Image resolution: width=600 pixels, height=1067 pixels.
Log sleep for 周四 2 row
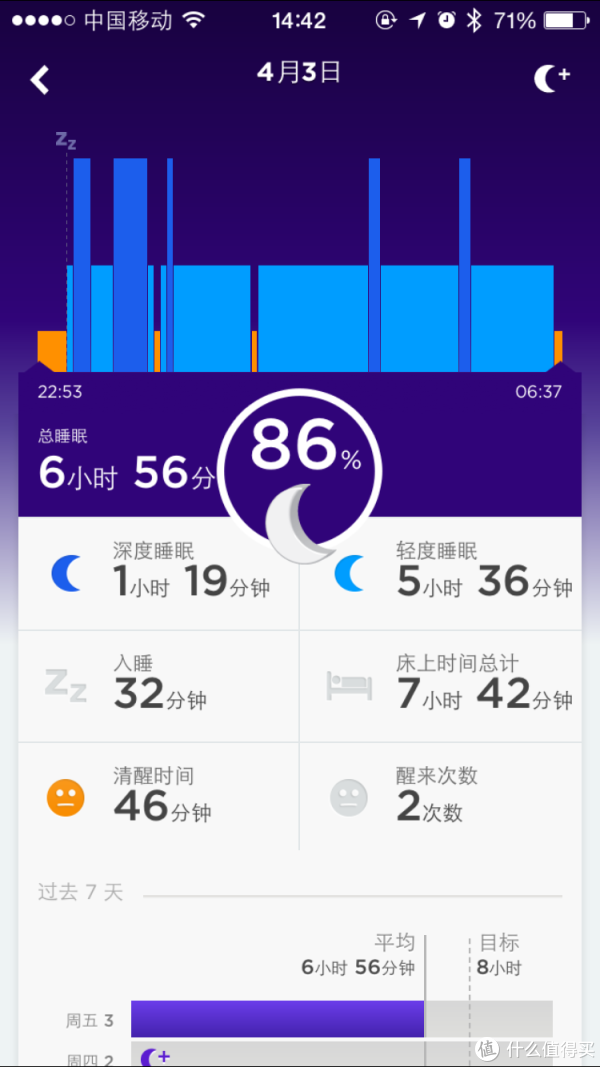155,1055
